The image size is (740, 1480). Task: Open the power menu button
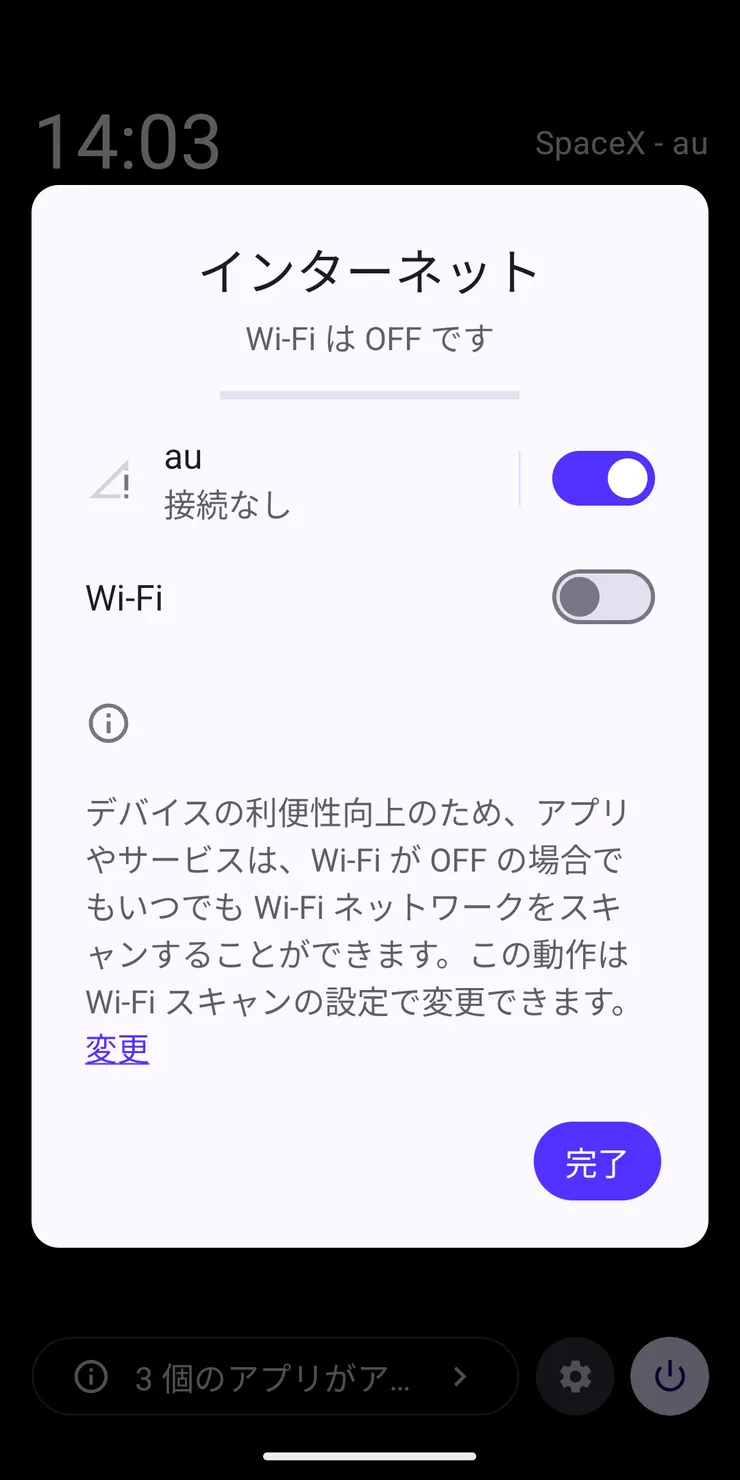click(669, 1377)
